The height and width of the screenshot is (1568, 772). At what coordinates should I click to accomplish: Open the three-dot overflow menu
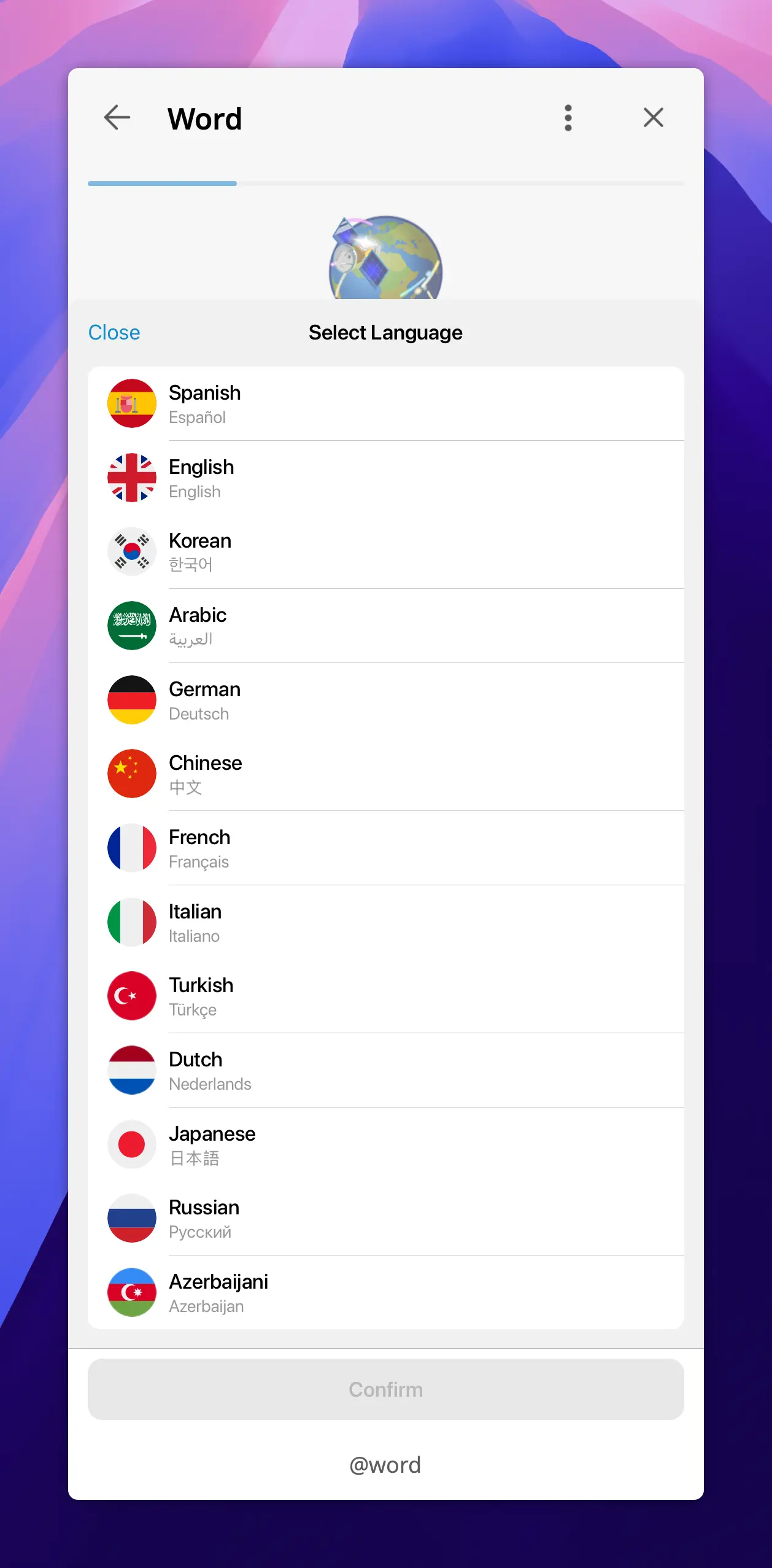pyautogui.click(x=568, y=117)
